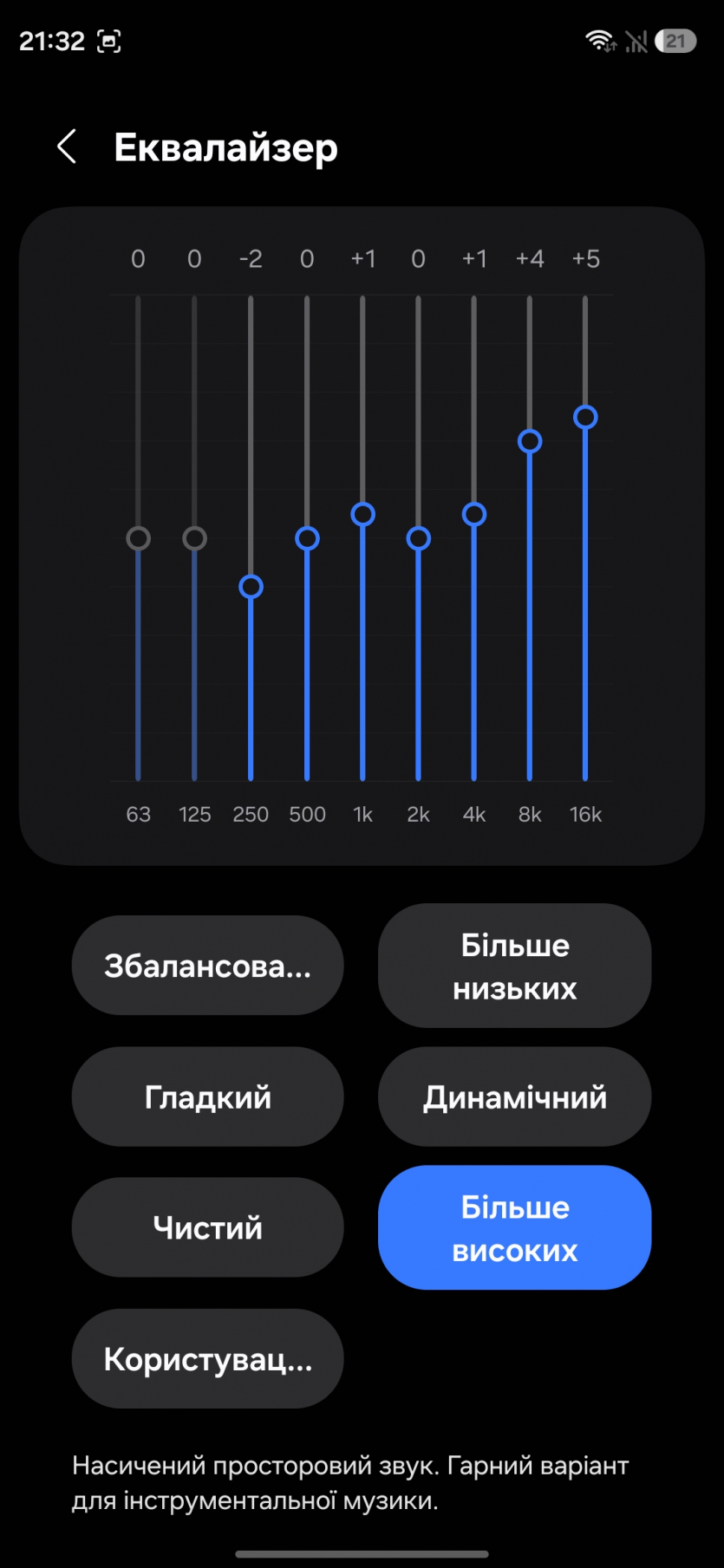Image resolution: width=724 pixels, height=1568 pixels.
Task: Go back from the Еквалайзер screen
Action: [67, 147]
